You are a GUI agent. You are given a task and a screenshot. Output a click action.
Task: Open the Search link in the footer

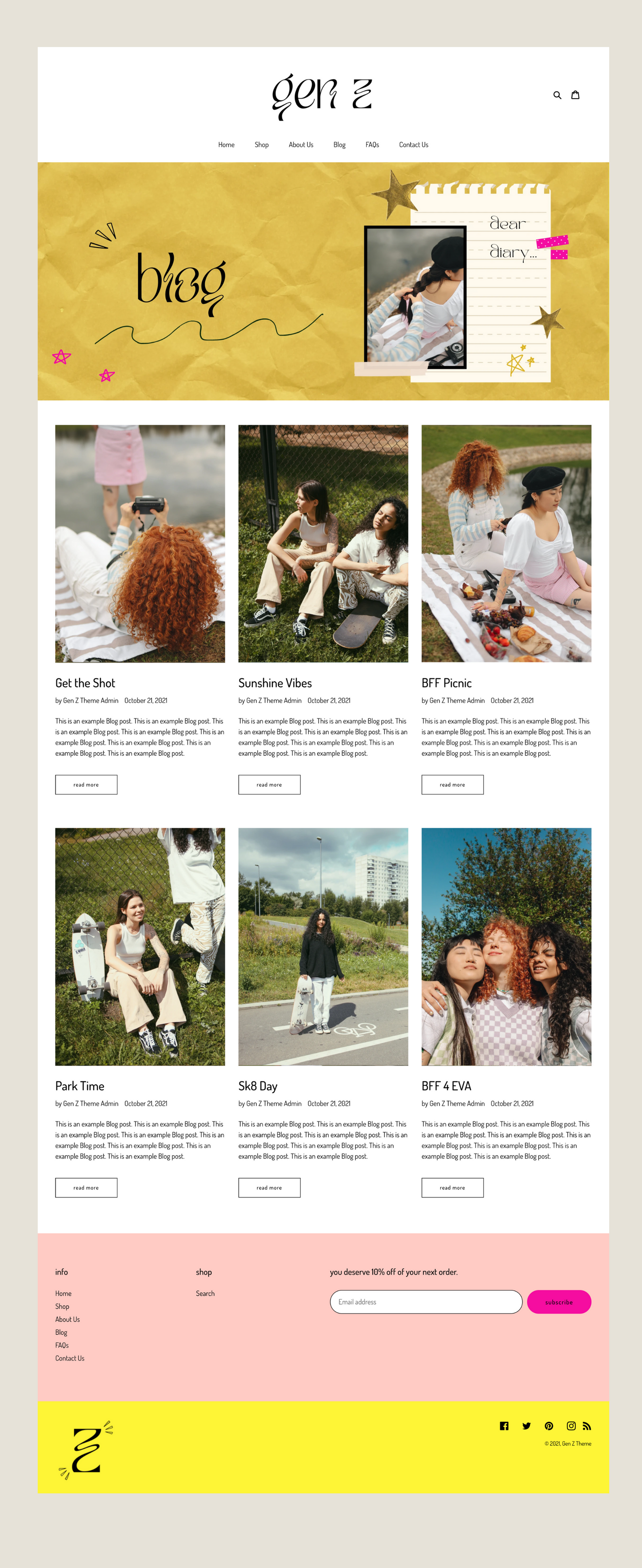coord(205,1293)
